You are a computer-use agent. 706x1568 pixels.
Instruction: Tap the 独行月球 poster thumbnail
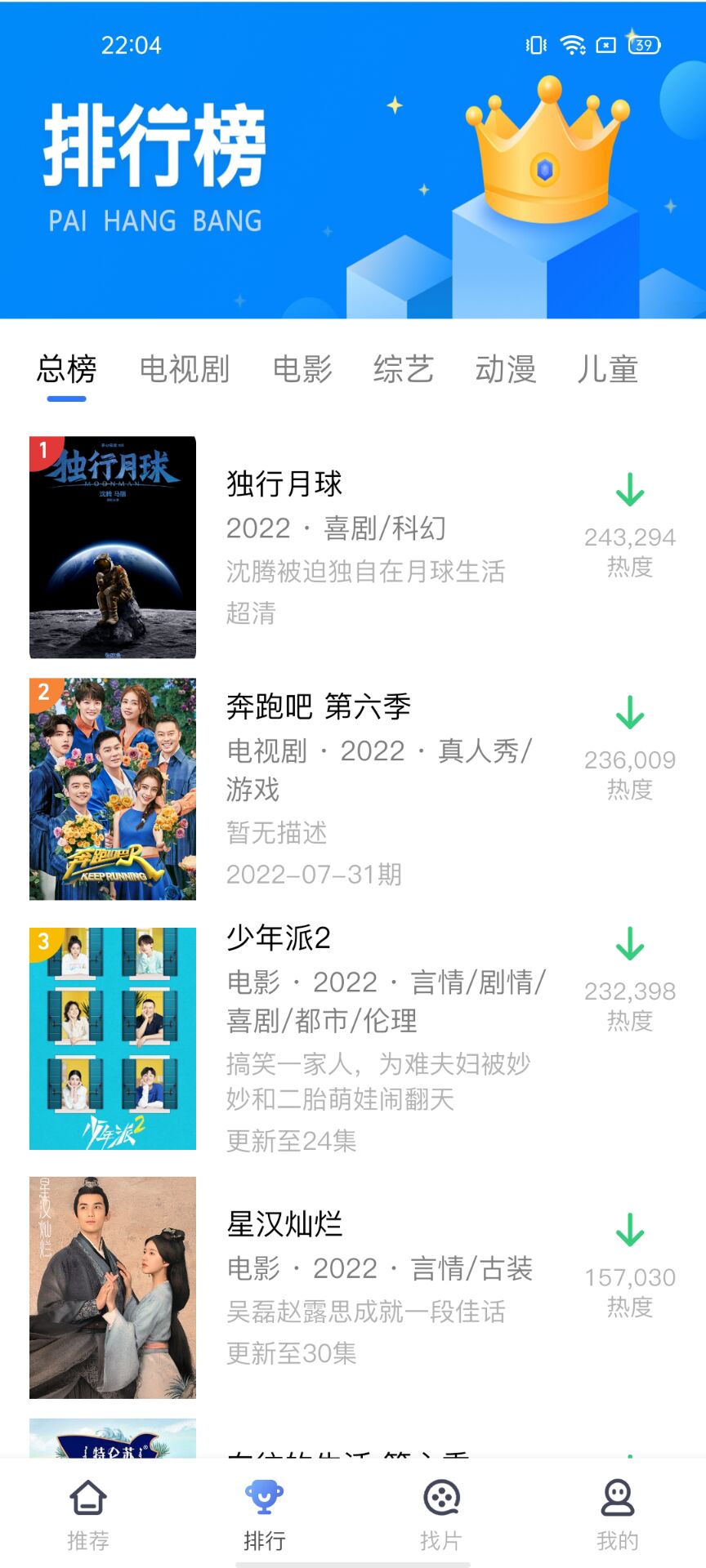point(113,547)
